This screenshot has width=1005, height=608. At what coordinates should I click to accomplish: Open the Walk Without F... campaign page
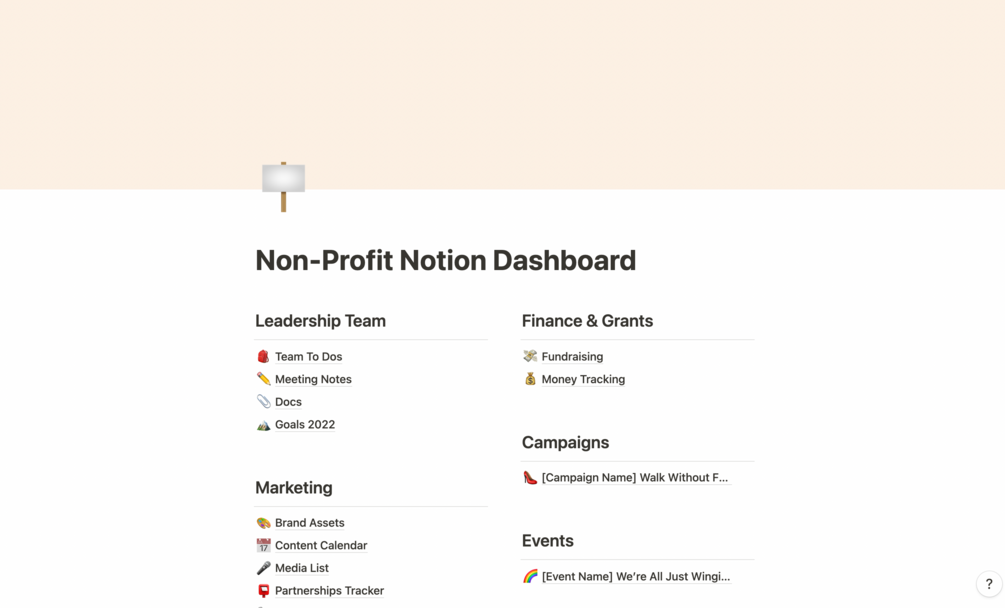(x=634, y=478)
